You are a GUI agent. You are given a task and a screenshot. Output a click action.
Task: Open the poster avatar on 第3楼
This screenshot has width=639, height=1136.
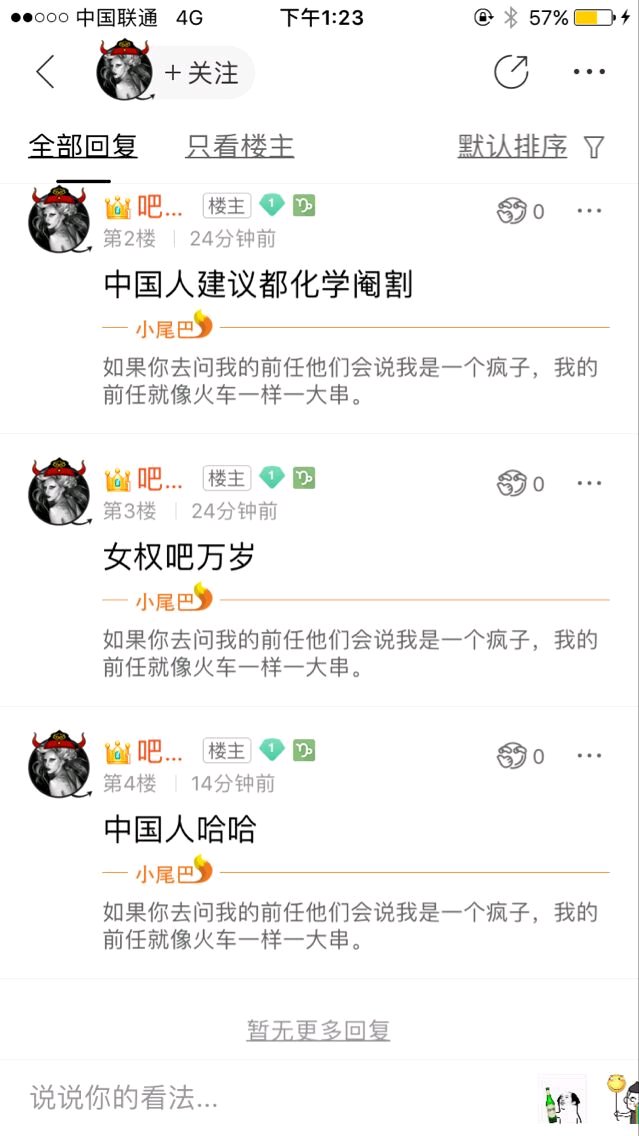[59, 492]
